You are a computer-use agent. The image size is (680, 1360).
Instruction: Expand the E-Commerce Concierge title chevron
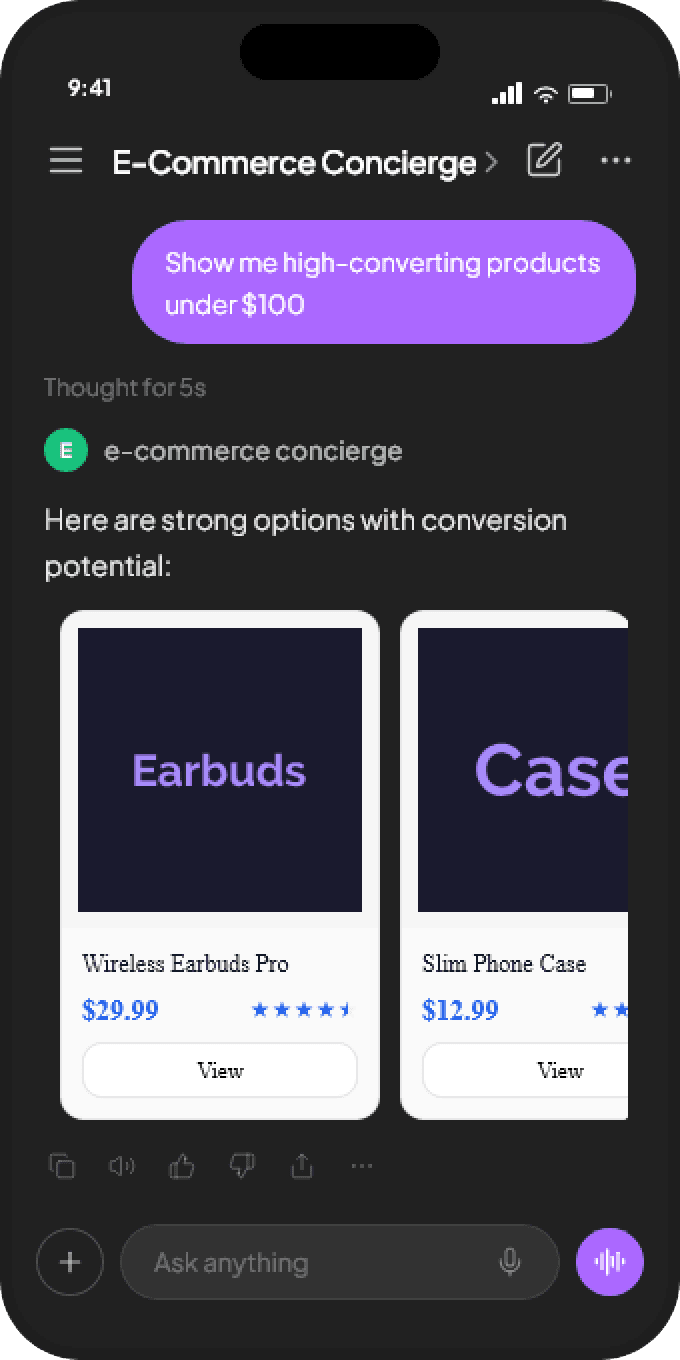(x=491, y=162)
